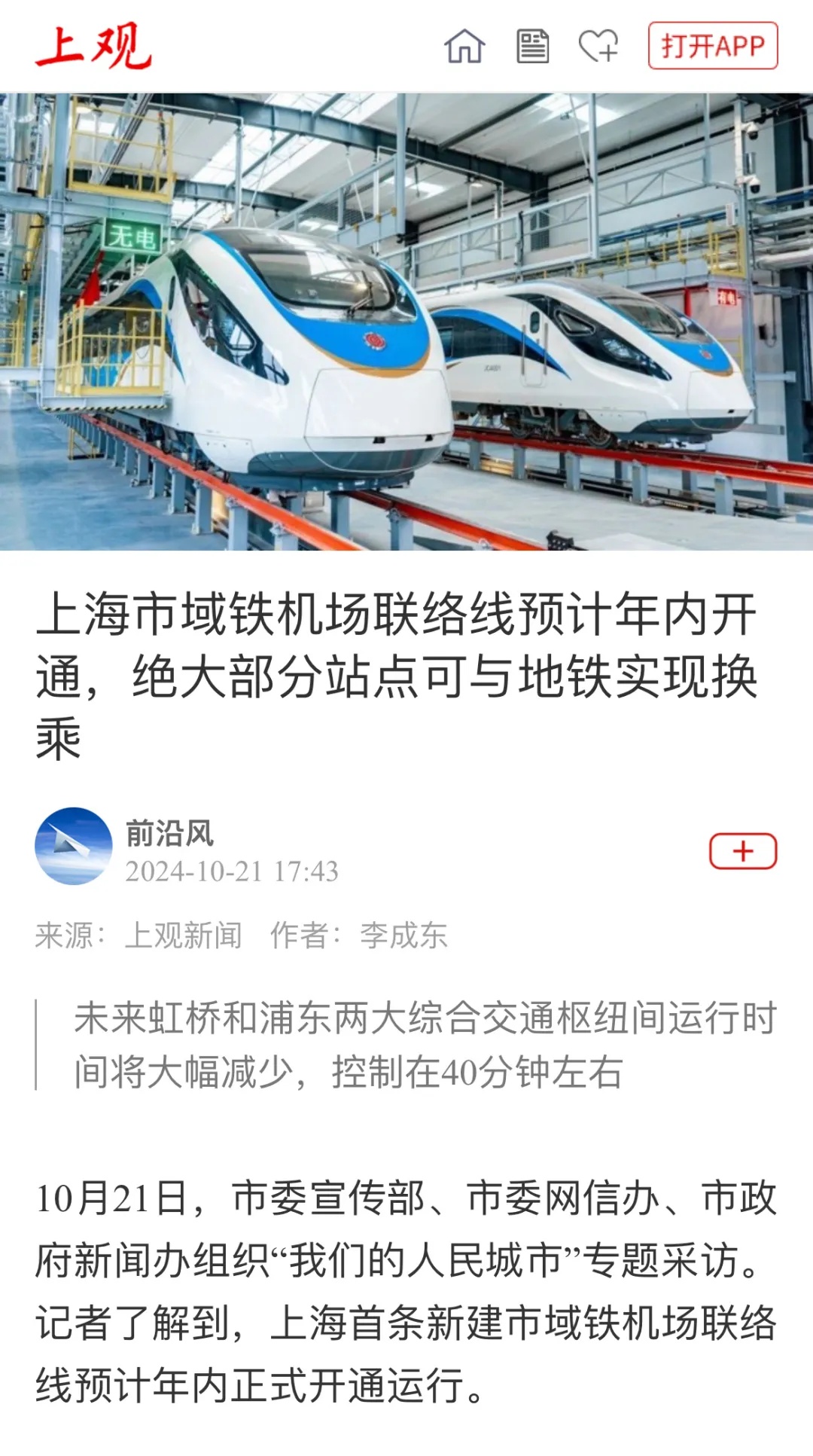Open the news list icon
The width and height of the screenshot is (813, 1456).
[532, 46]
